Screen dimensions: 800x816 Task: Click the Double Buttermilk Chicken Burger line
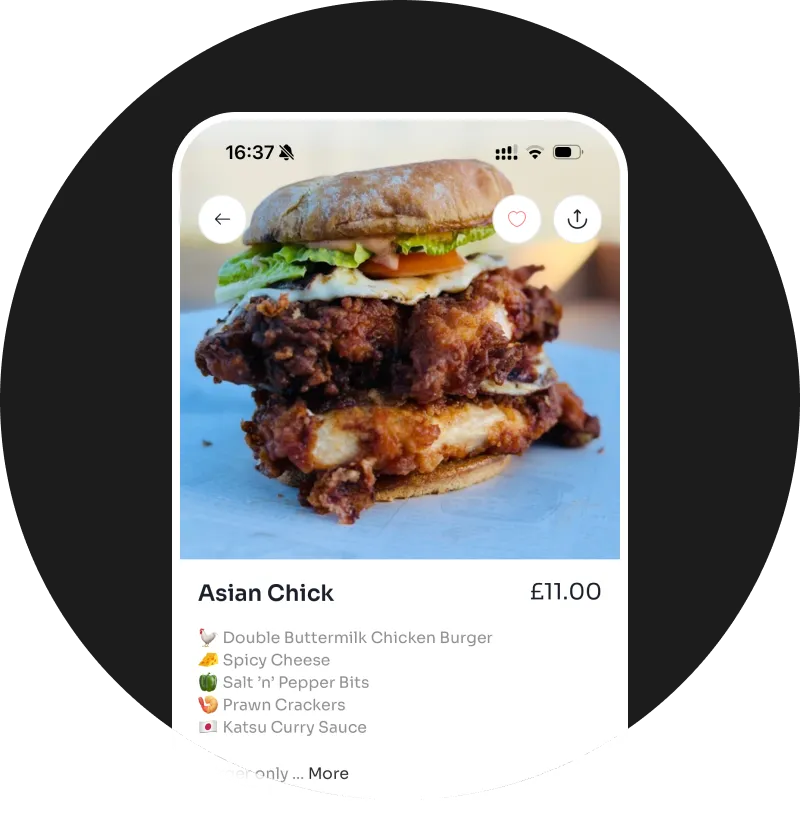pos(358,637)
